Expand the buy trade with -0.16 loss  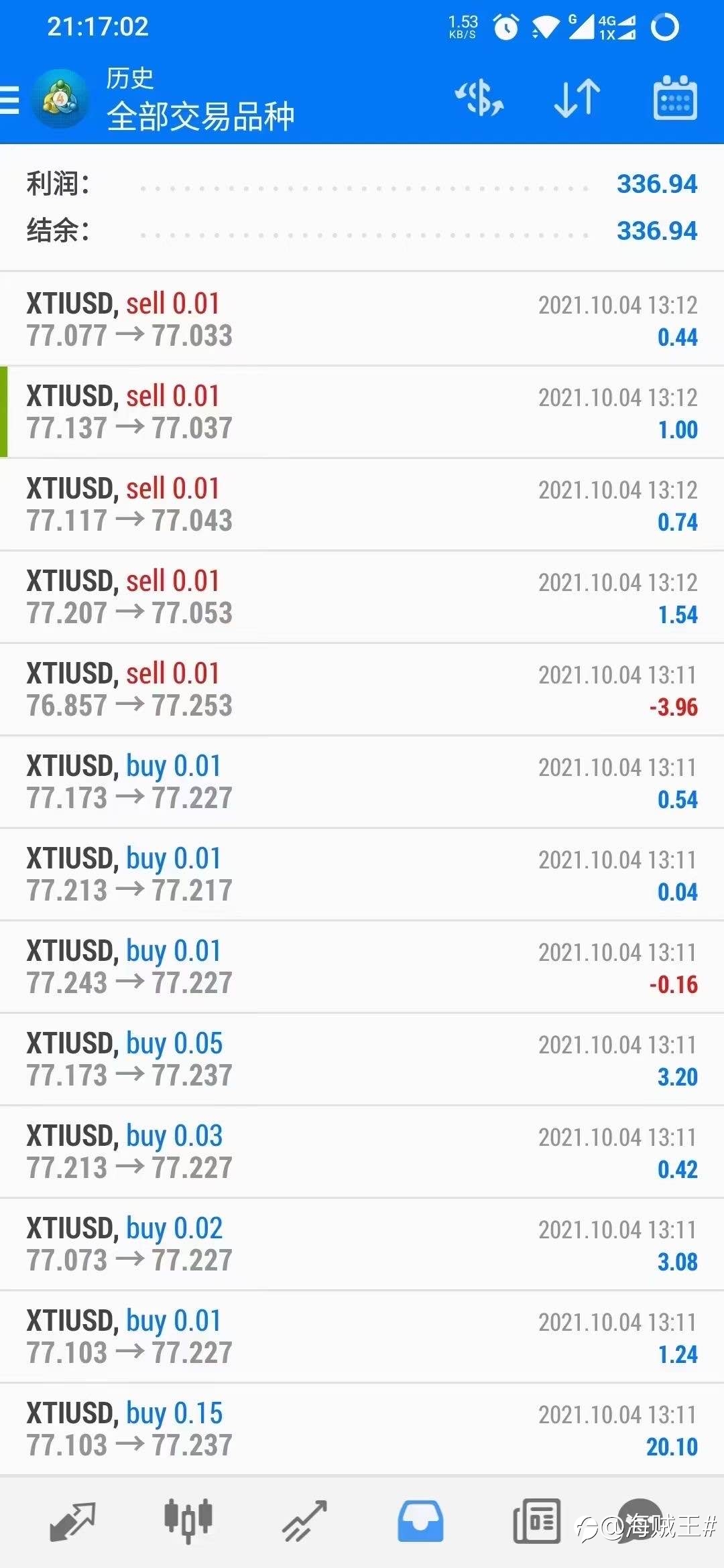click(362, 967)
